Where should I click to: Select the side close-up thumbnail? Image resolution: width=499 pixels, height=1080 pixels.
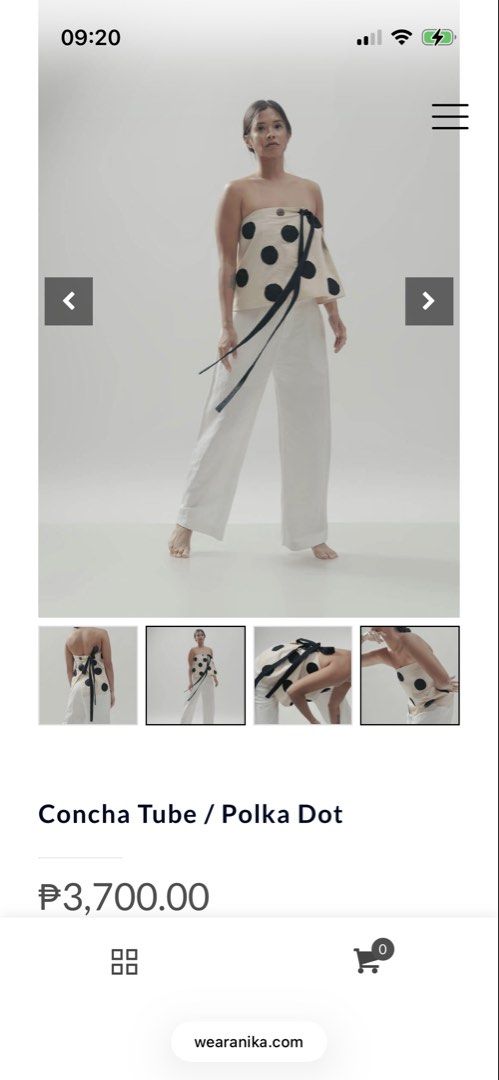click(x=410, y=675)
